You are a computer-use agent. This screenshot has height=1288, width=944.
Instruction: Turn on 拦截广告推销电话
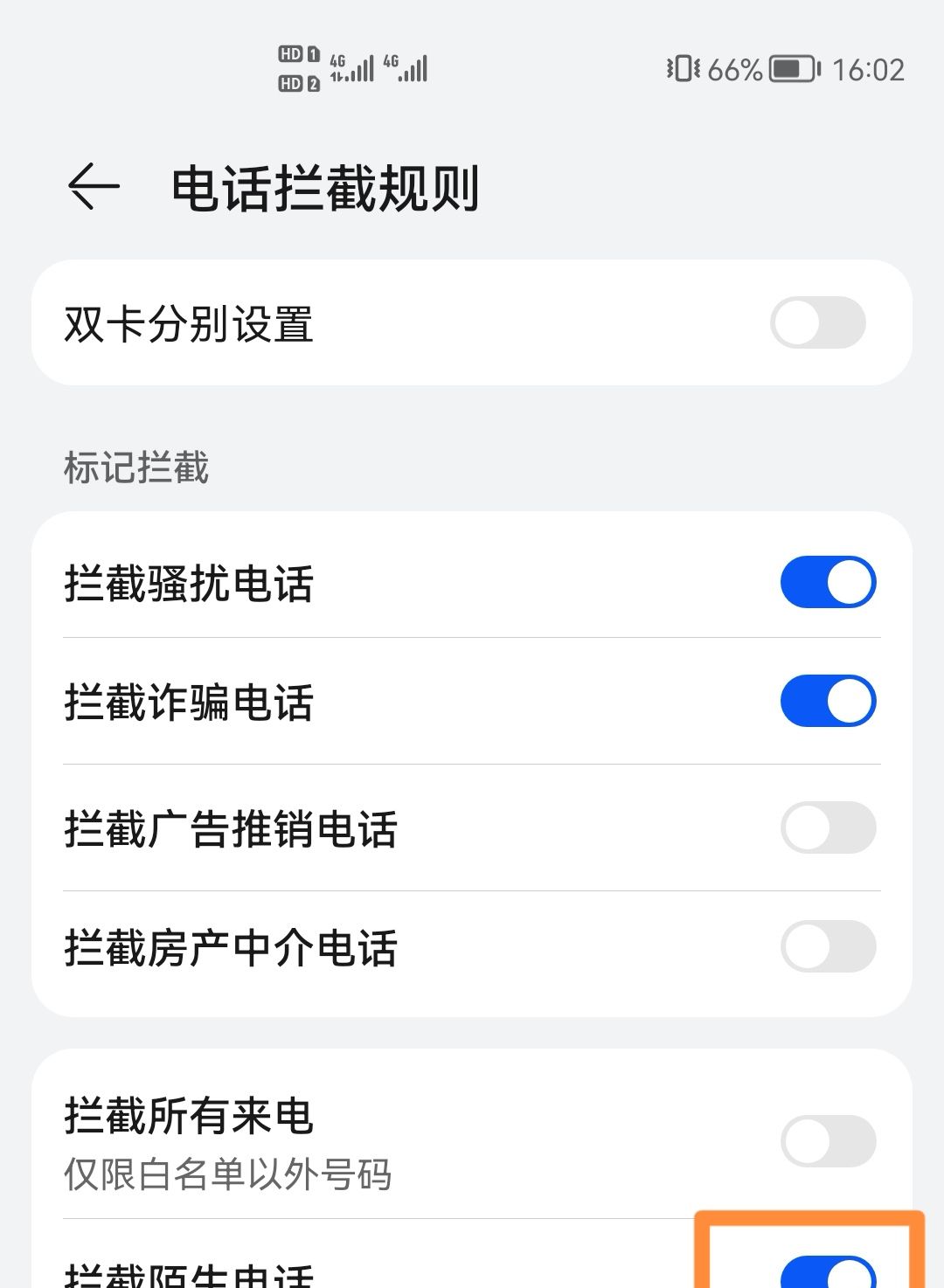click(x=828, y=828)
